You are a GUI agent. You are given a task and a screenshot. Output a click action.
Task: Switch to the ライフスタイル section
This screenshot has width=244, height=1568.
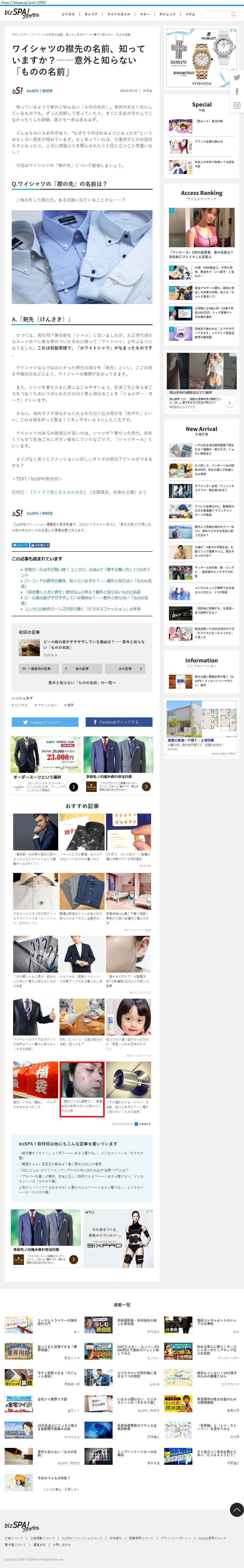click(119, 14)
